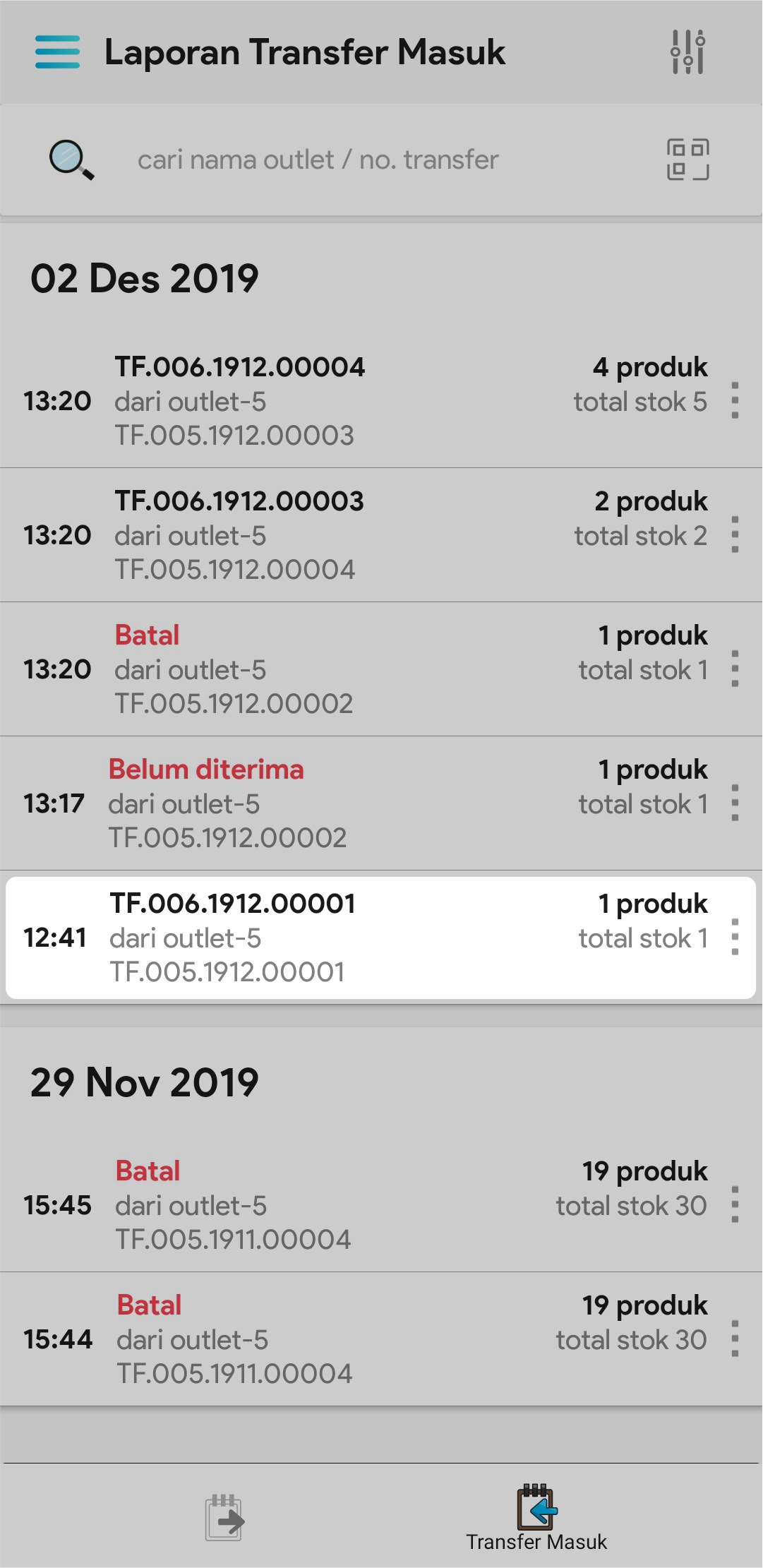Open more options for TF.006.1912.00004
This screenshot has width=763, height=1568.
(735, 401)
